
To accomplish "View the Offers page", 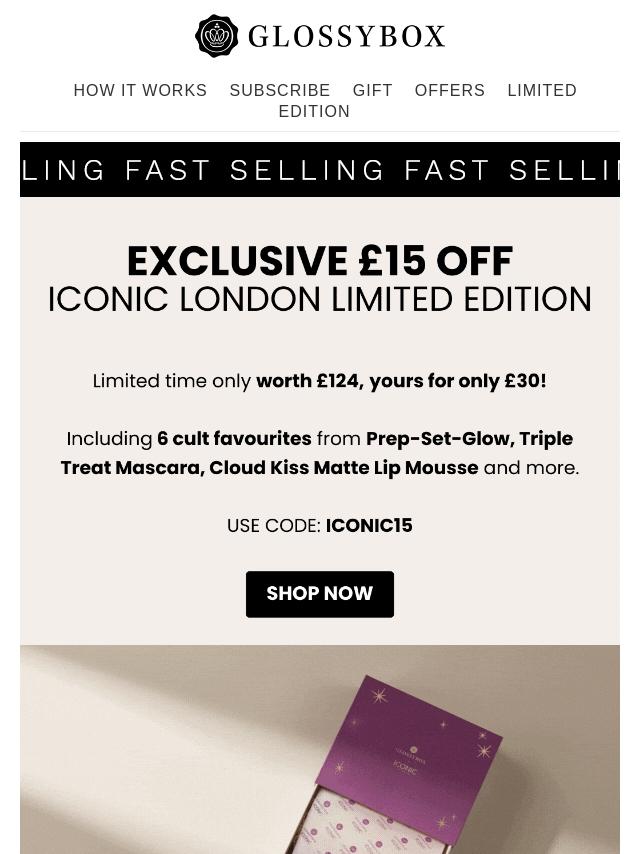I will [x=450, y=91].
